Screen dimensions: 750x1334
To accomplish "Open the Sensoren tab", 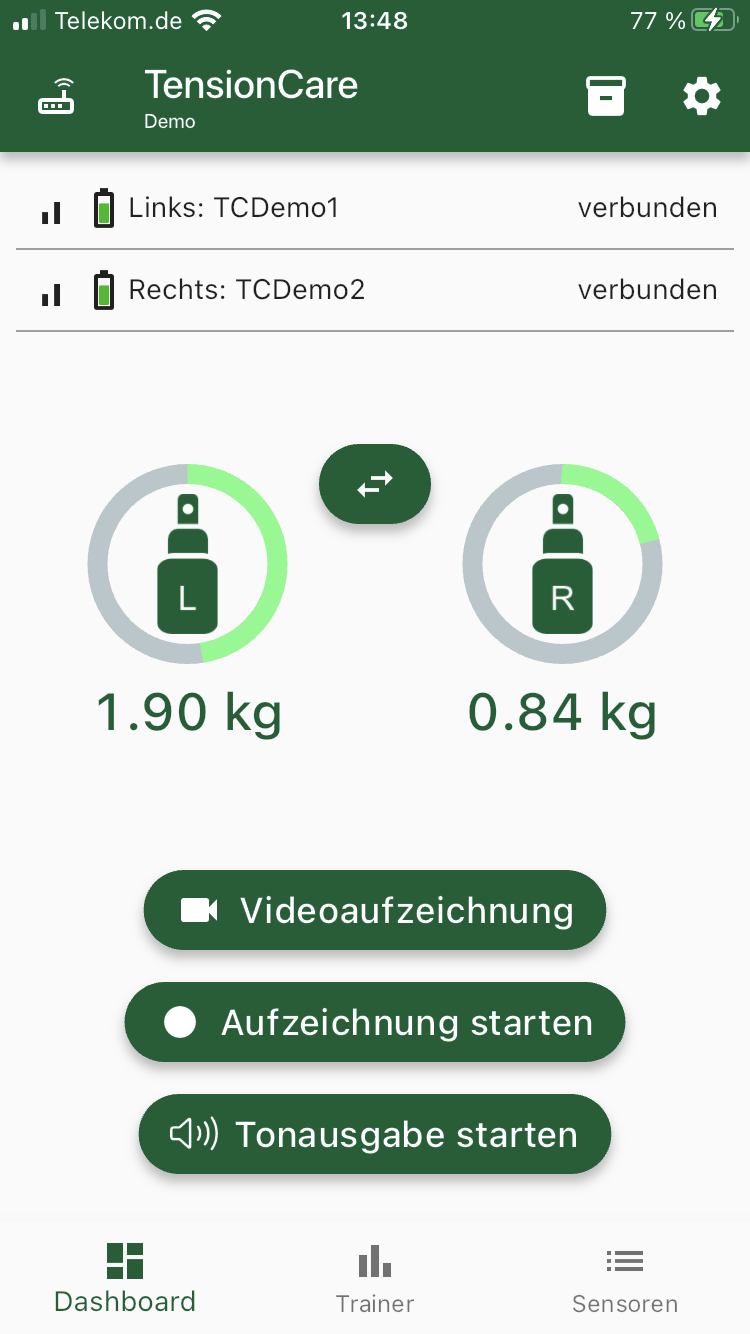I will 625,1277.
